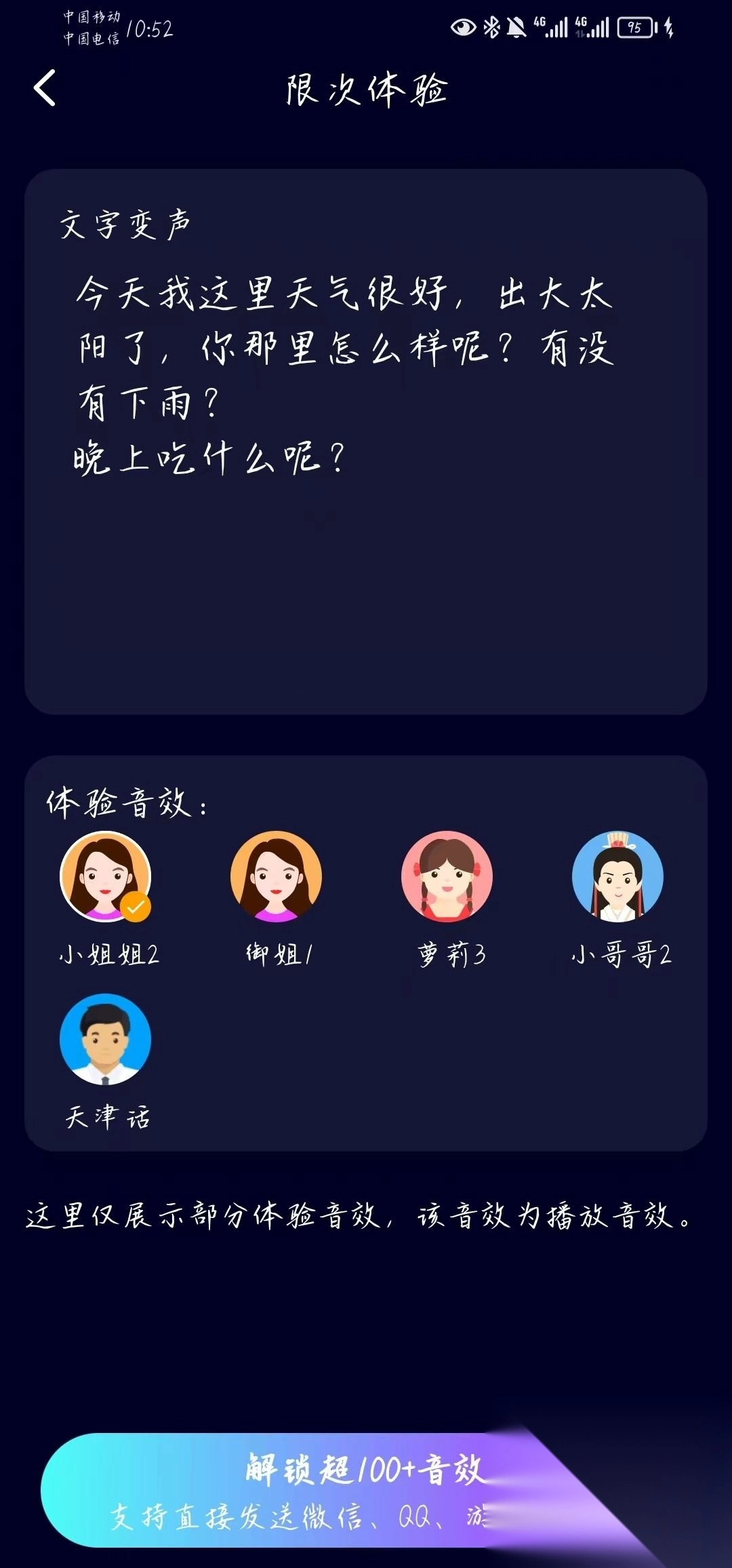Try the 天津话 voice effect
The image size is (732, 1568).
(x=106, y=1039)
